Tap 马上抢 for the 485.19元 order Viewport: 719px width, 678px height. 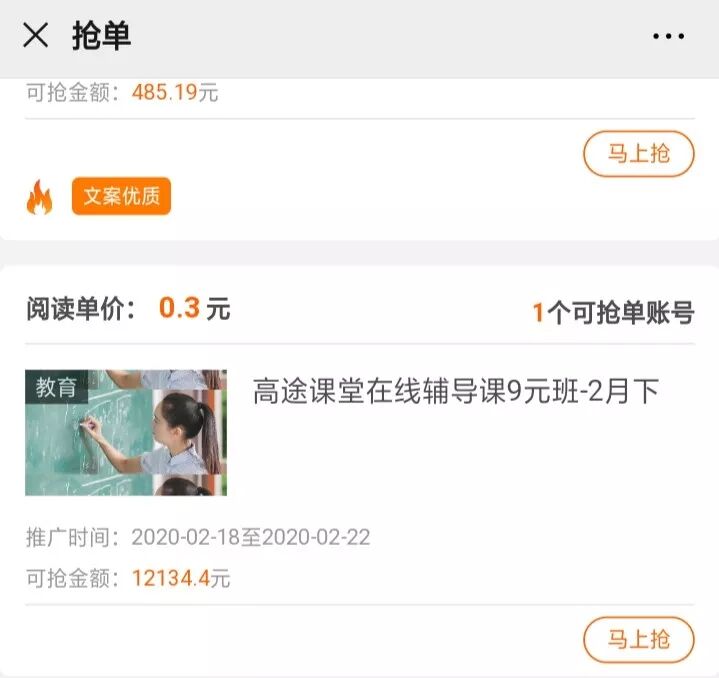[x=638, y=154]
